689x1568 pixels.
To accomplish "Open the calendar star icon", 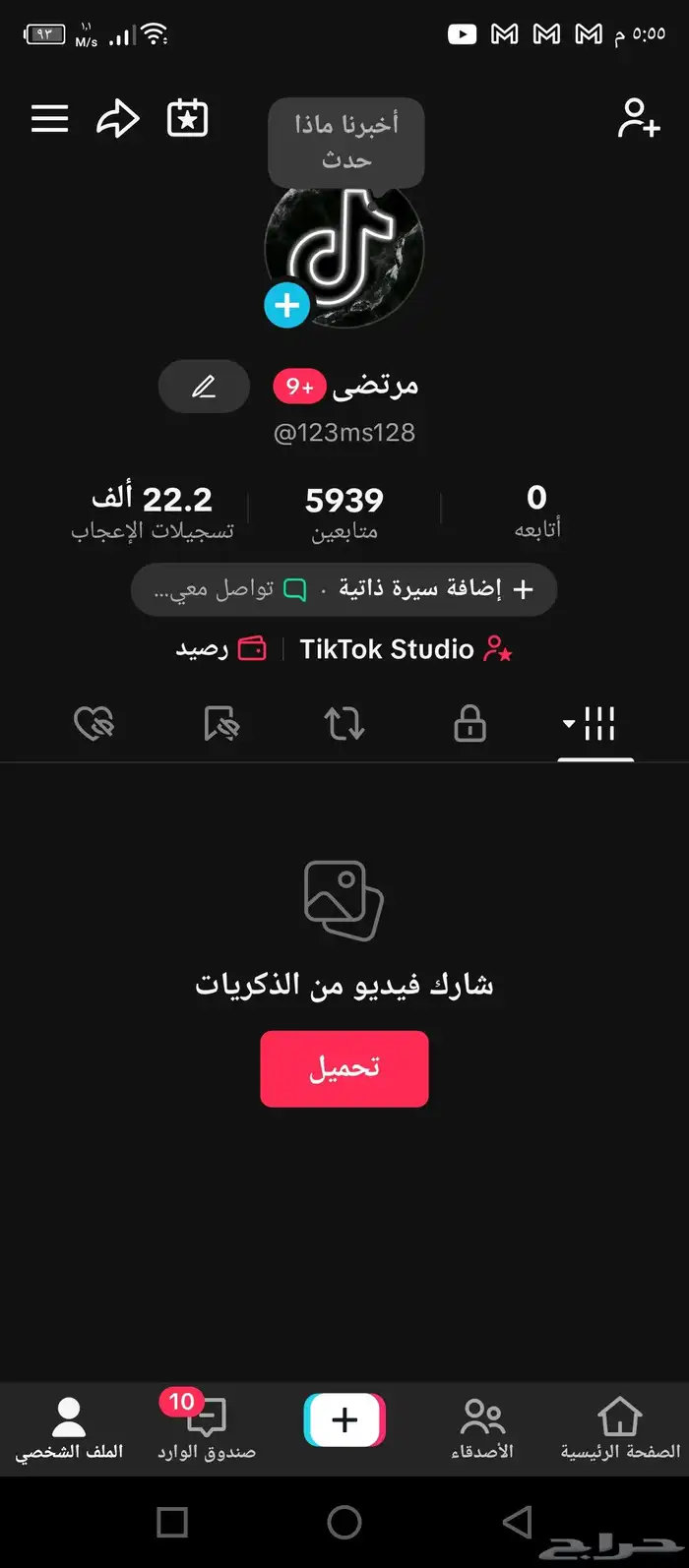I will click(x=187, y=119).
